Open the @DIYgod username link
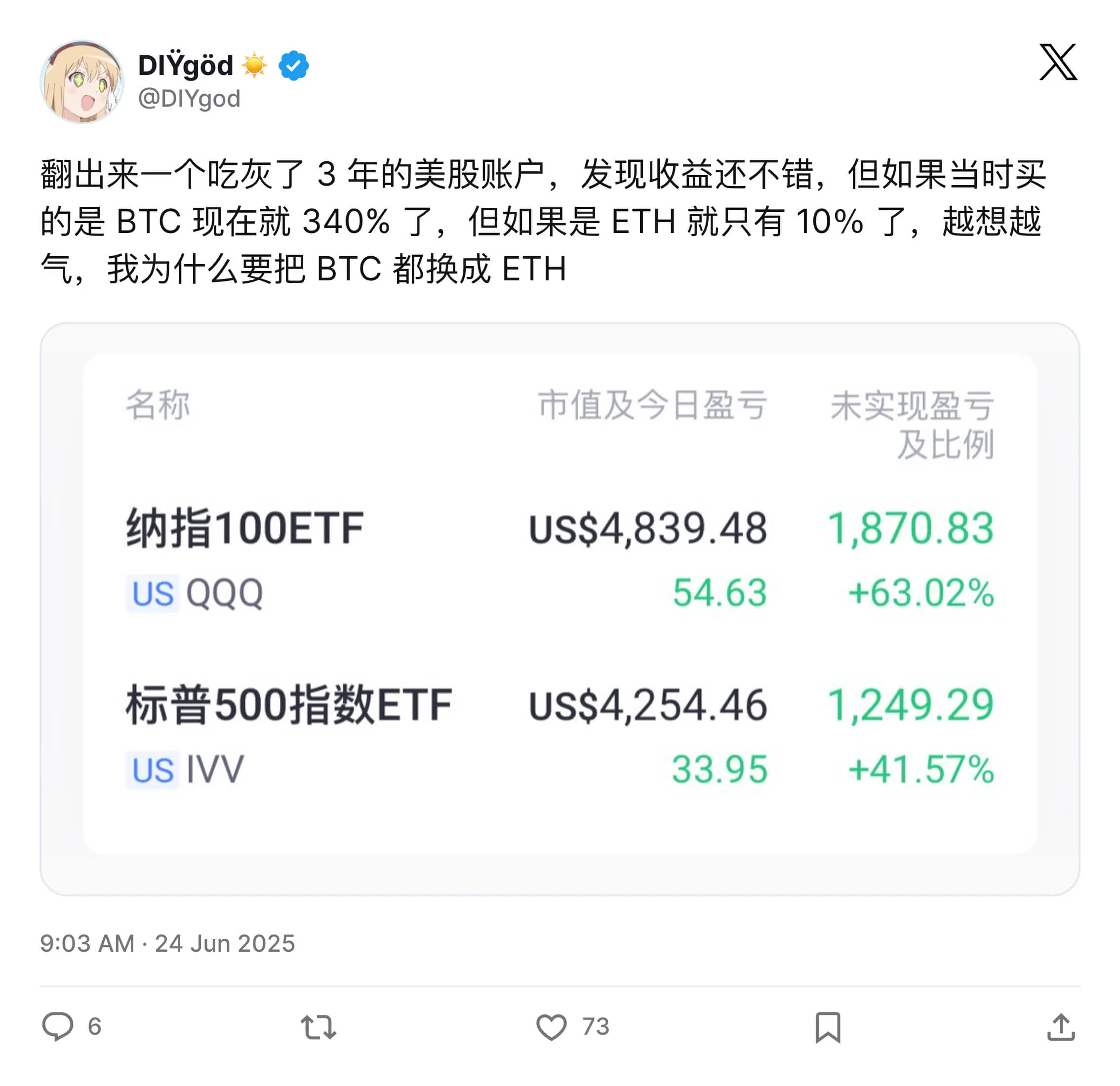Screen dimensions: 1120x1086 tap(189, 99)
